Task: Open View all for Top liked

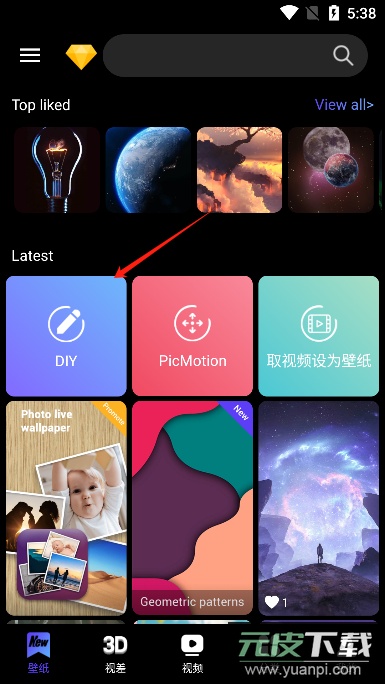Action: click(344, 105)
